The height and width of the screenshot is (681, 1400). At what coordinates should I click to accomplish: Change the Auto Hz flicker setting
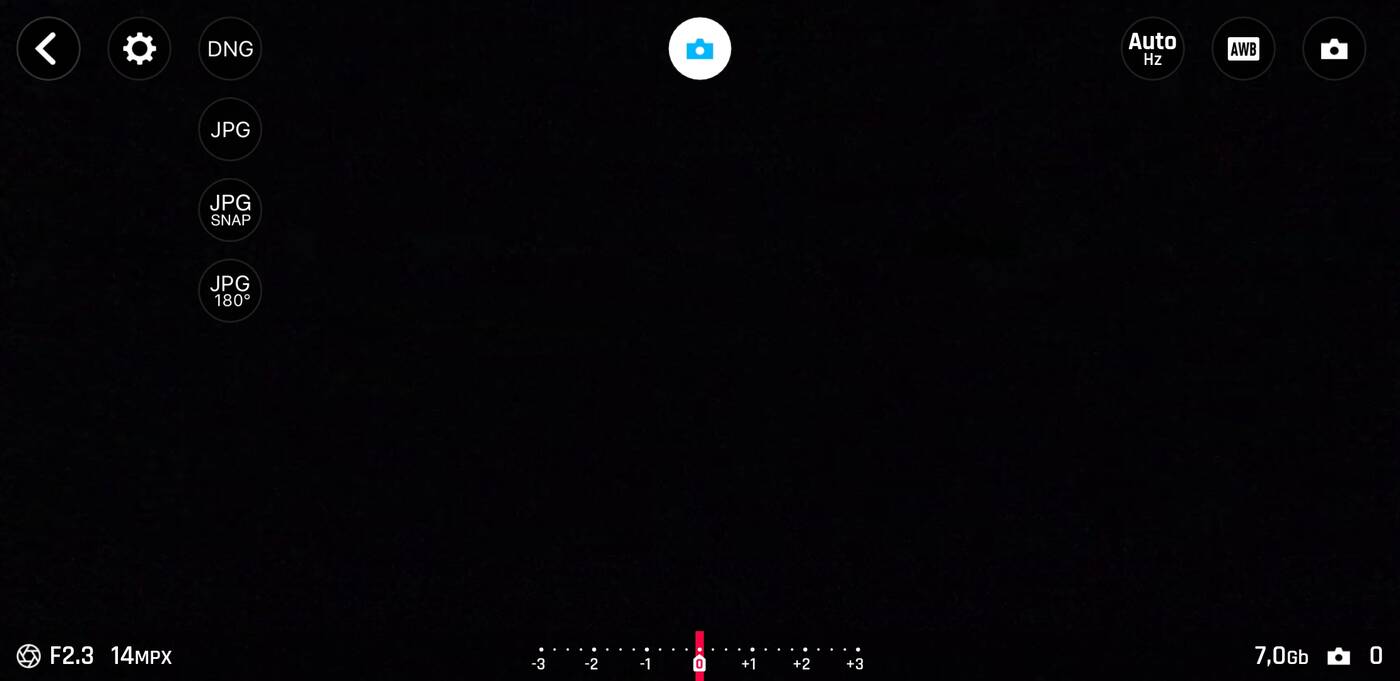click(x=1152, y=49)
